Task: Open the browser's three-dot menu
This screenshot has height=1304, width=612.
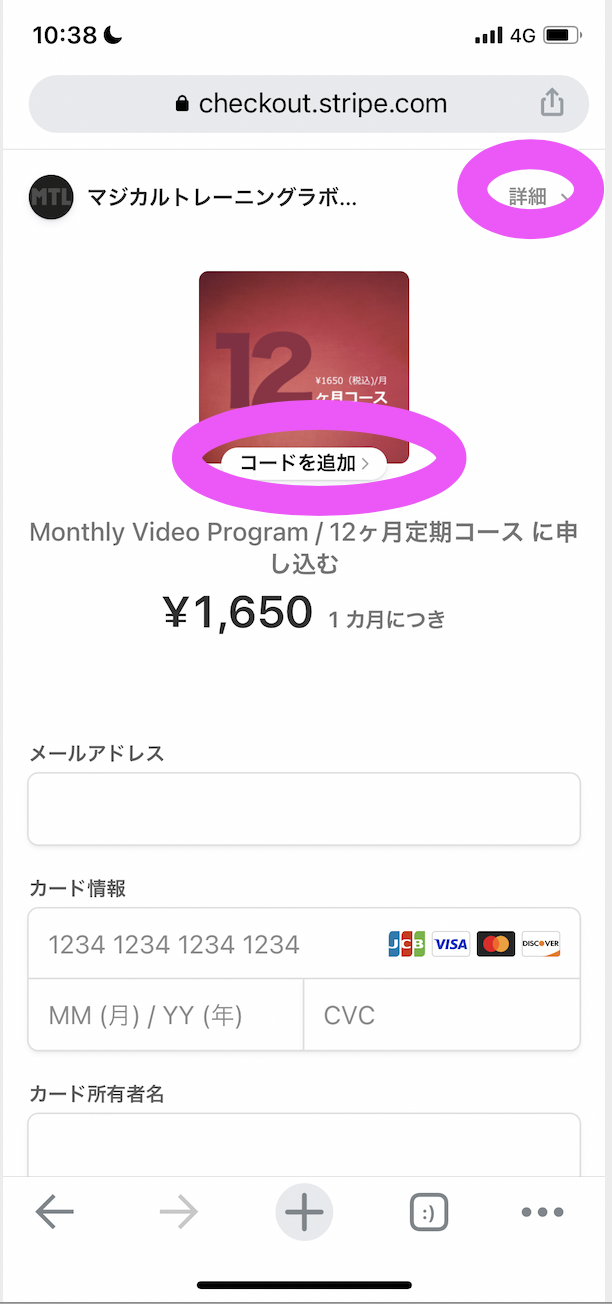Action: point(543,1213)
